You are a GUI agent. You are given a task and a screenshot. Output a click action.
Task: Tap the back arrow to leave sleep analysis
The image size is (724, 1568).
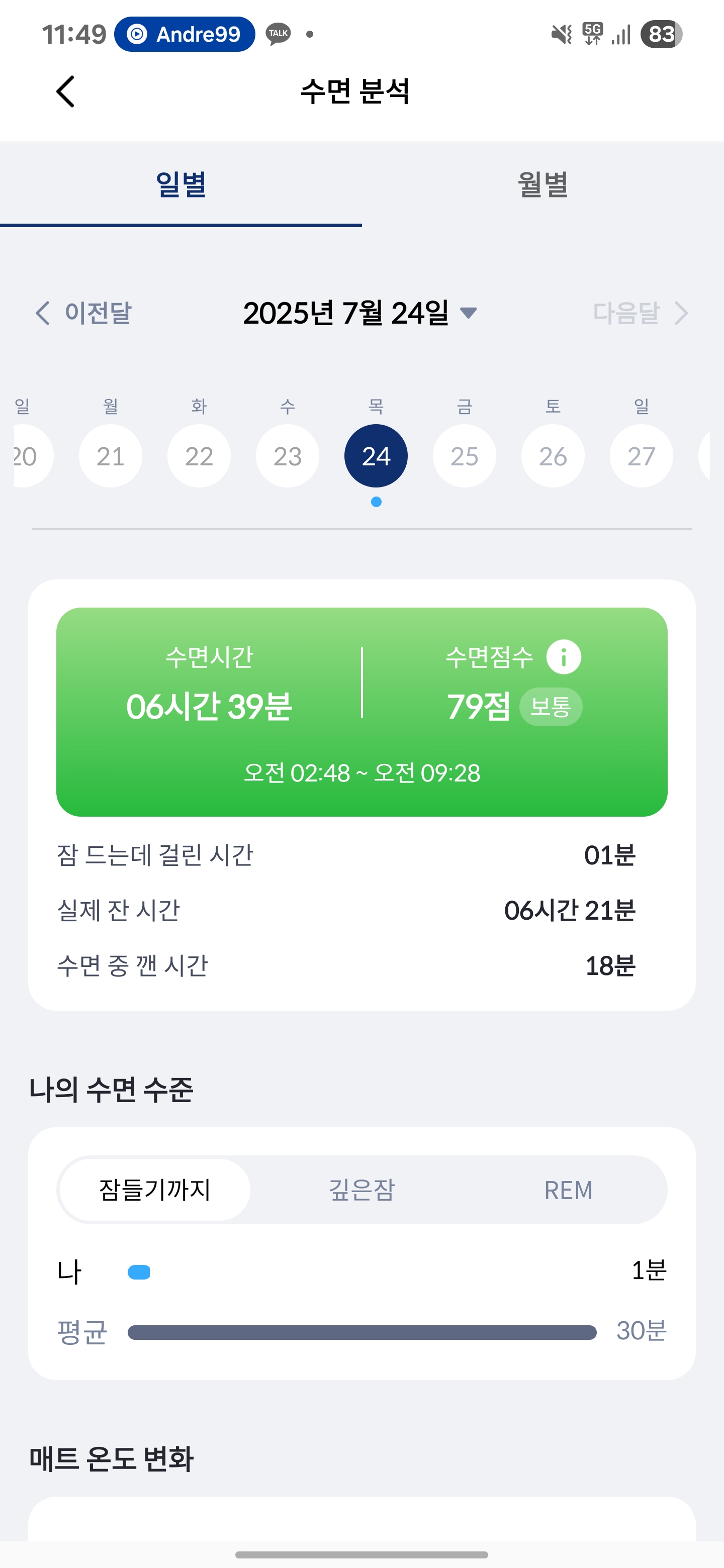point(65,92)
